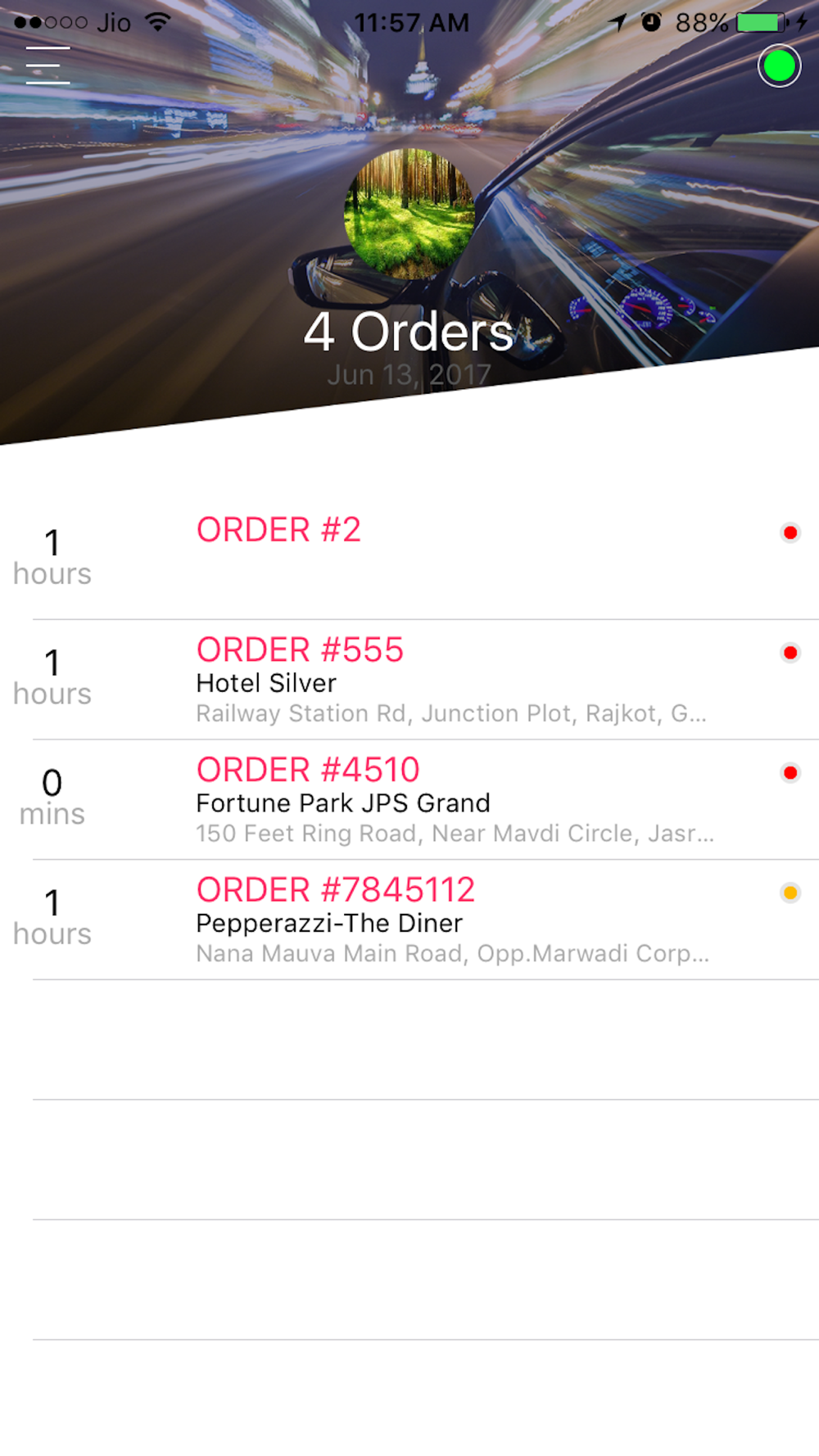Open the hamburger menu
This screenshot has width=819, height=1456.
[x=48, y=66]
